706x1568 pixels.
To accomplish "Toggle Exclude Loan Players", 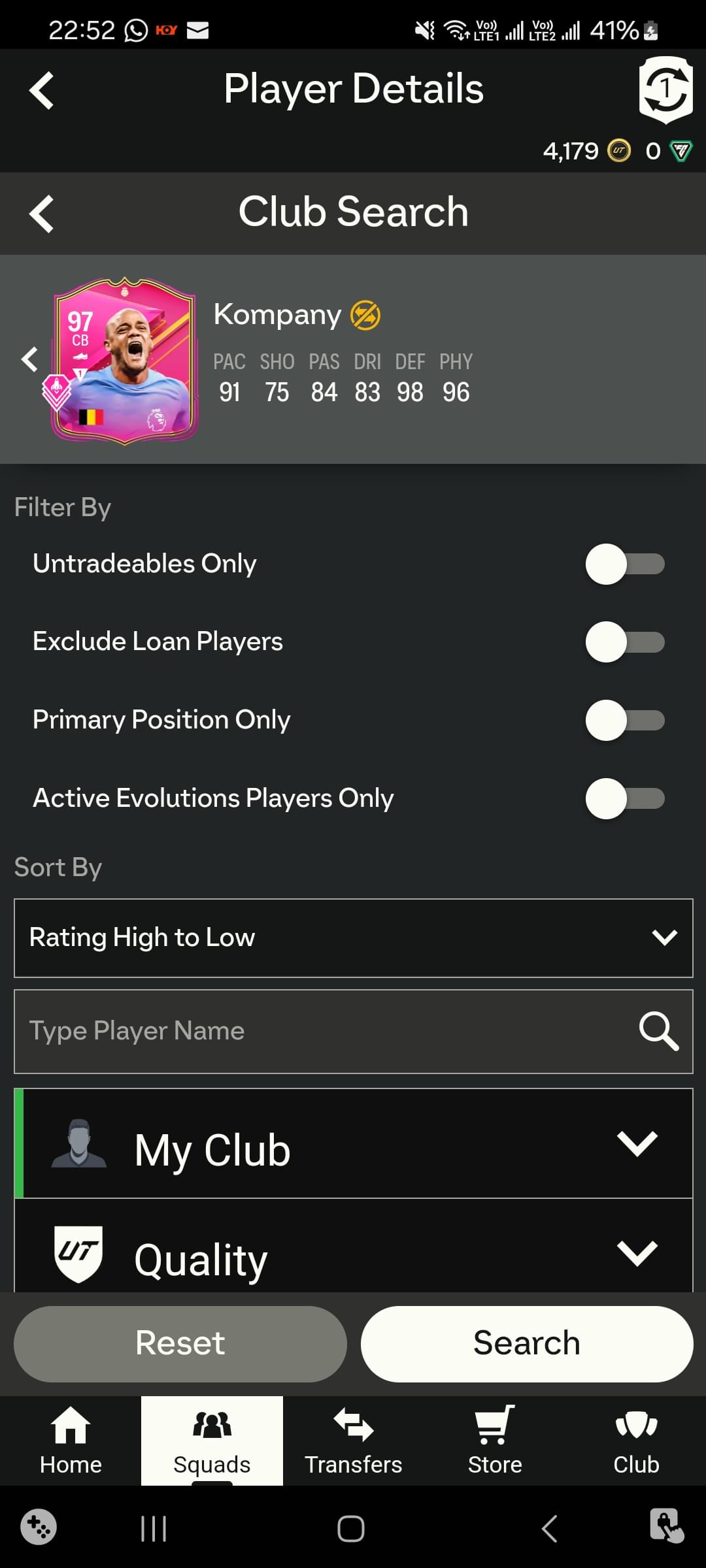I will pos(624,642).
